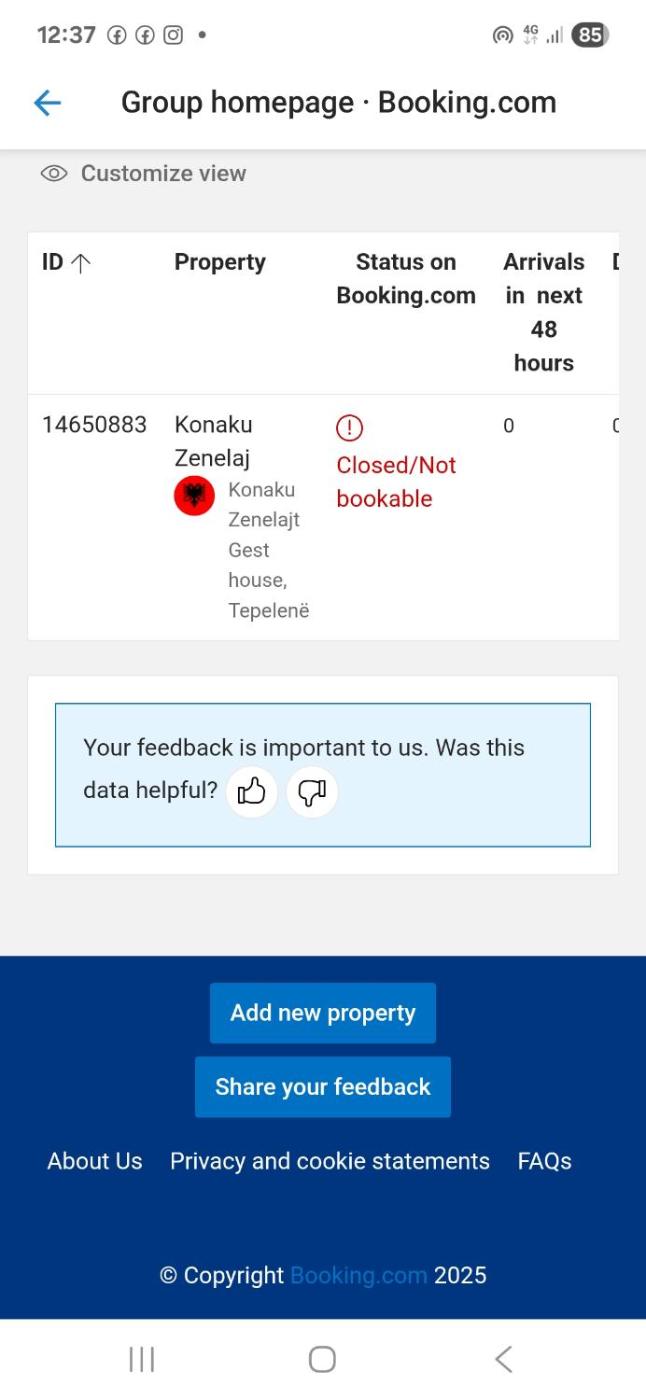
Task: Tap Share your feedback button
Action: click(322, 1087)
